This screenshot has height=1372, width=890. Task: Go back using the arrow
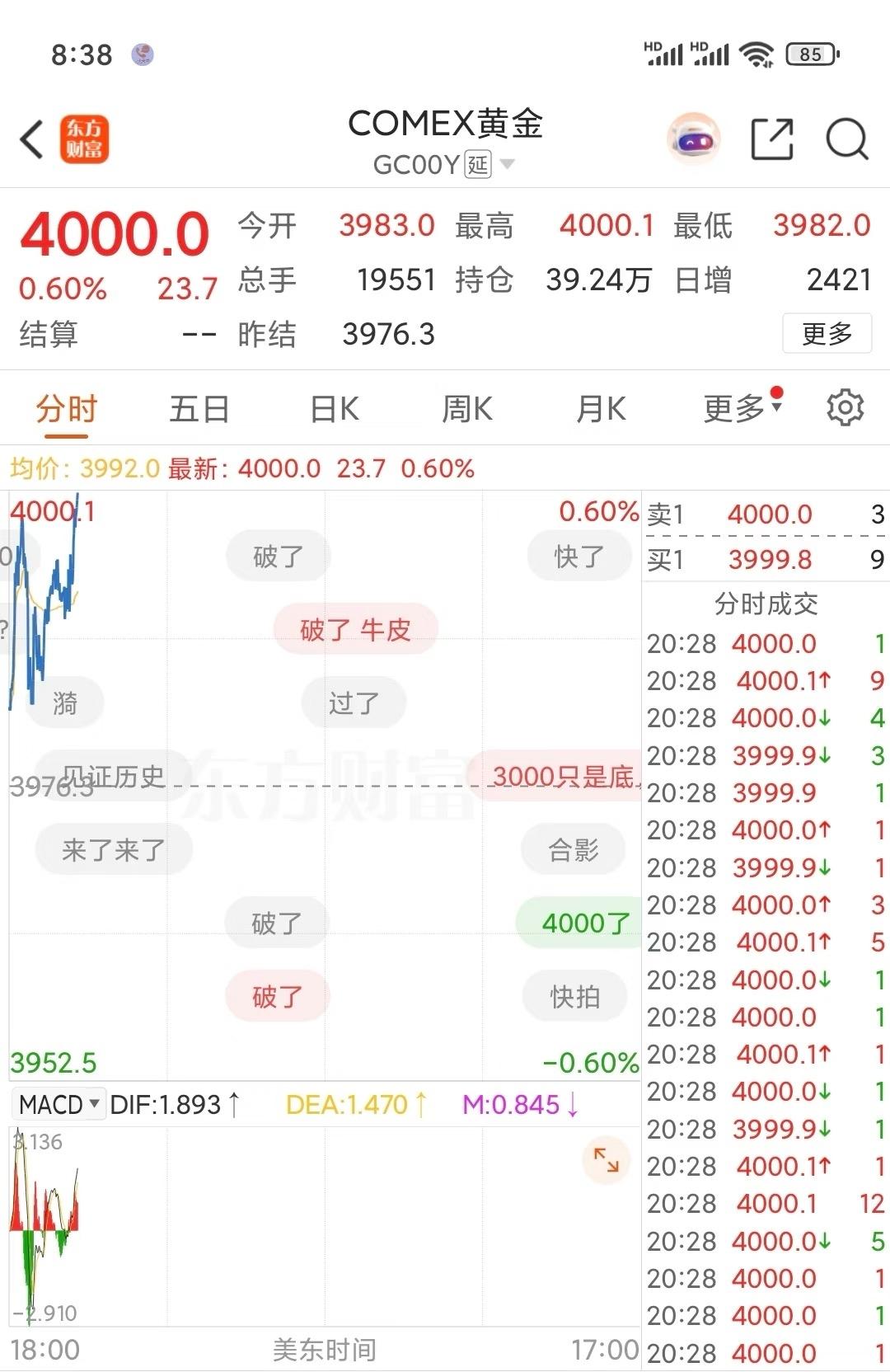(x=32, y=139)
